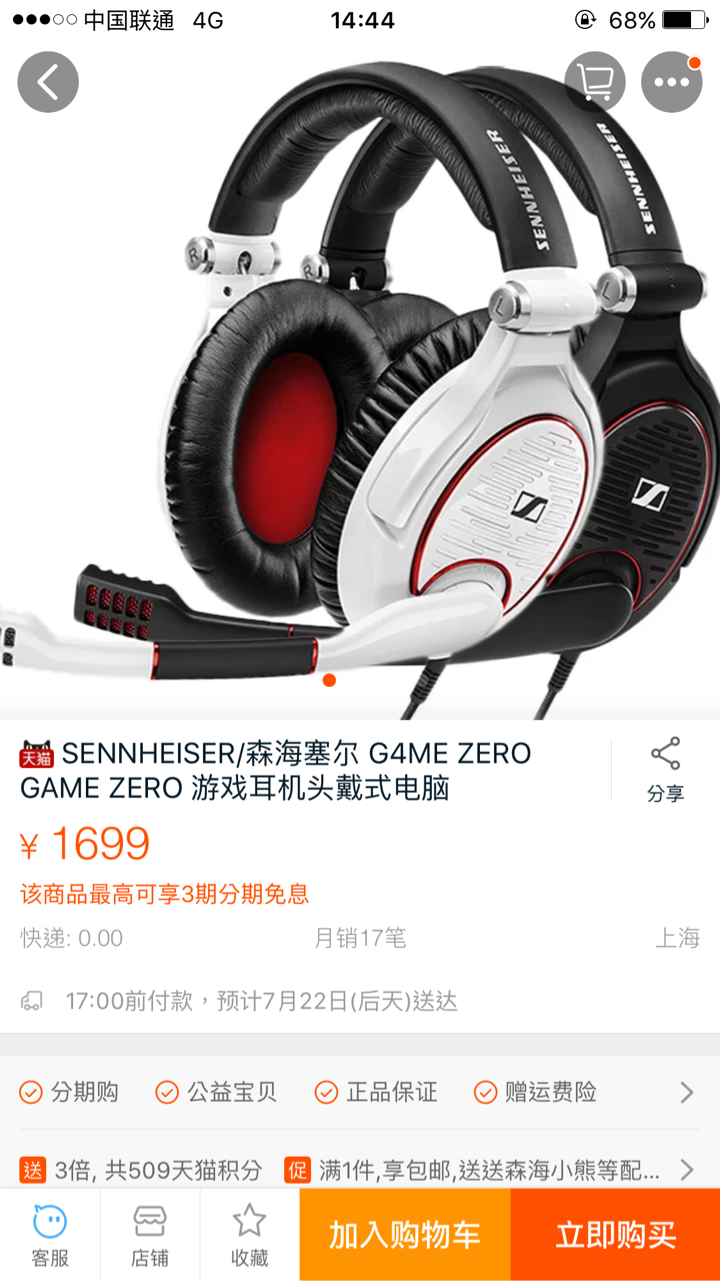Tap 加入购物车 to add to cart

pyautogui.click(x=405, y=1235)
